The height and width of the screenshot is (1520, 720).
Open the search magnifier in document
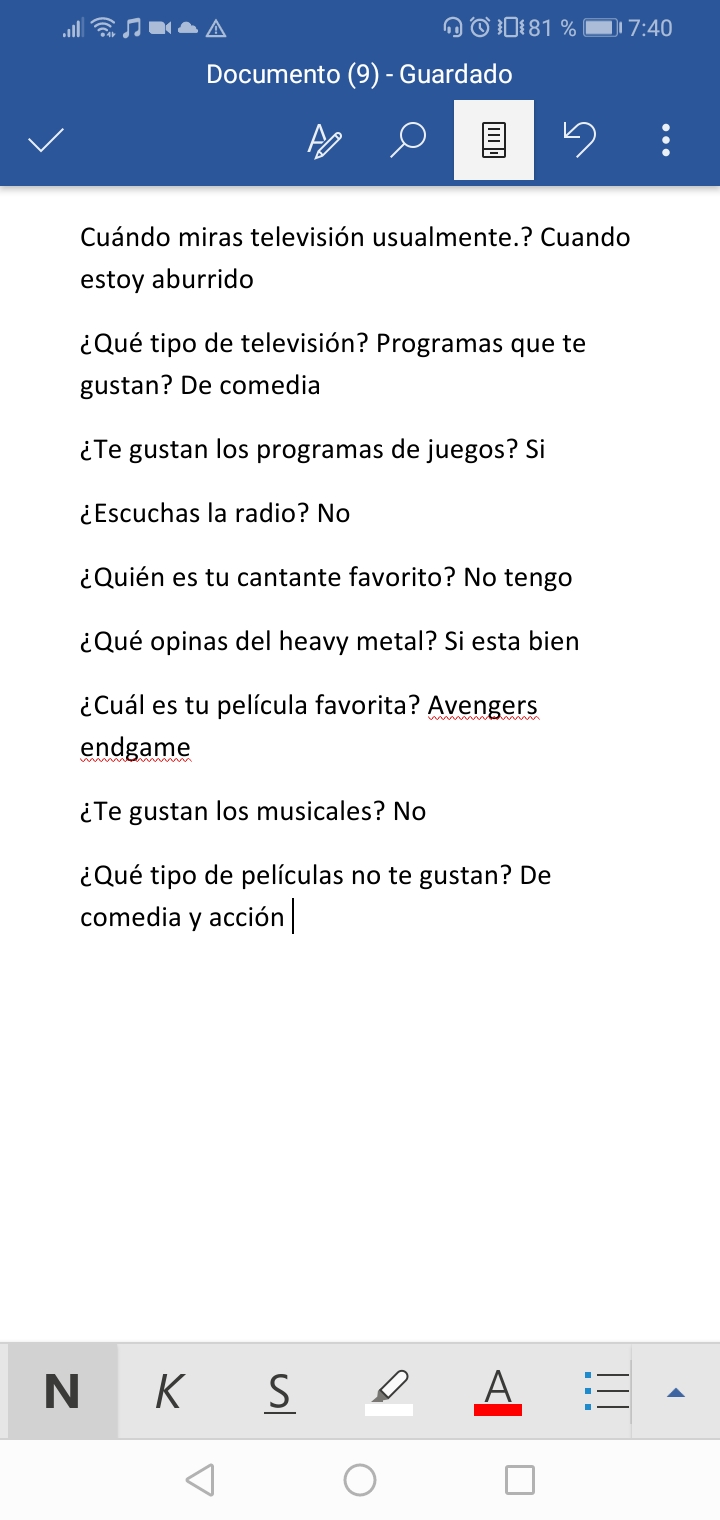(408, 141)
